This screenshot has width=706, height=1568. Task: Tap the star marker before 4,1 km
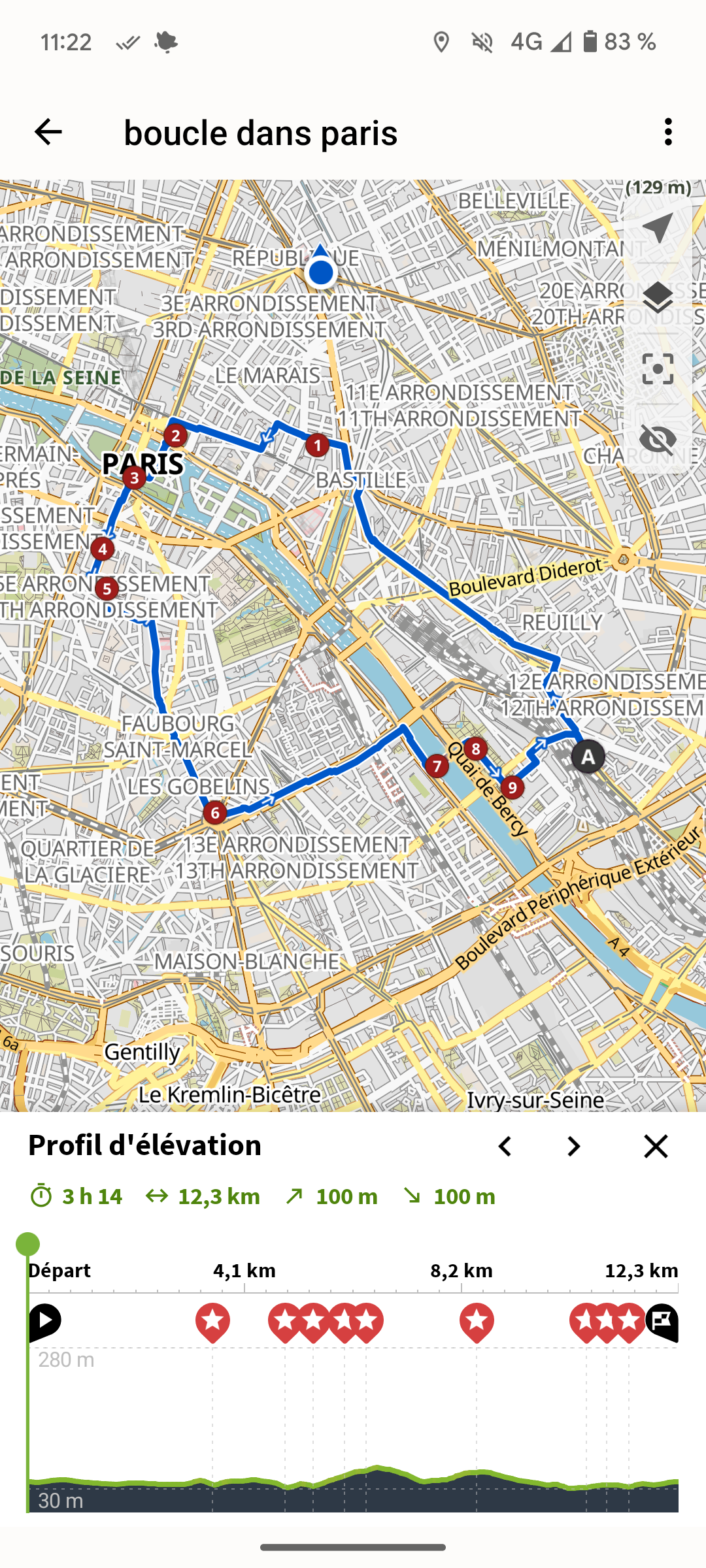212,1322
